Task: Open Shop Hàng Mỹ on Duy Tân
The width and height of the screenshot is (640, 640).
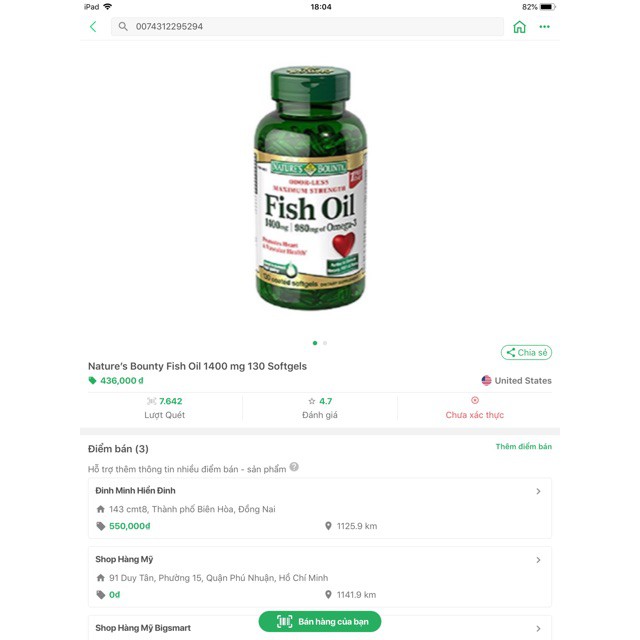Action: (x=320, y=577)
